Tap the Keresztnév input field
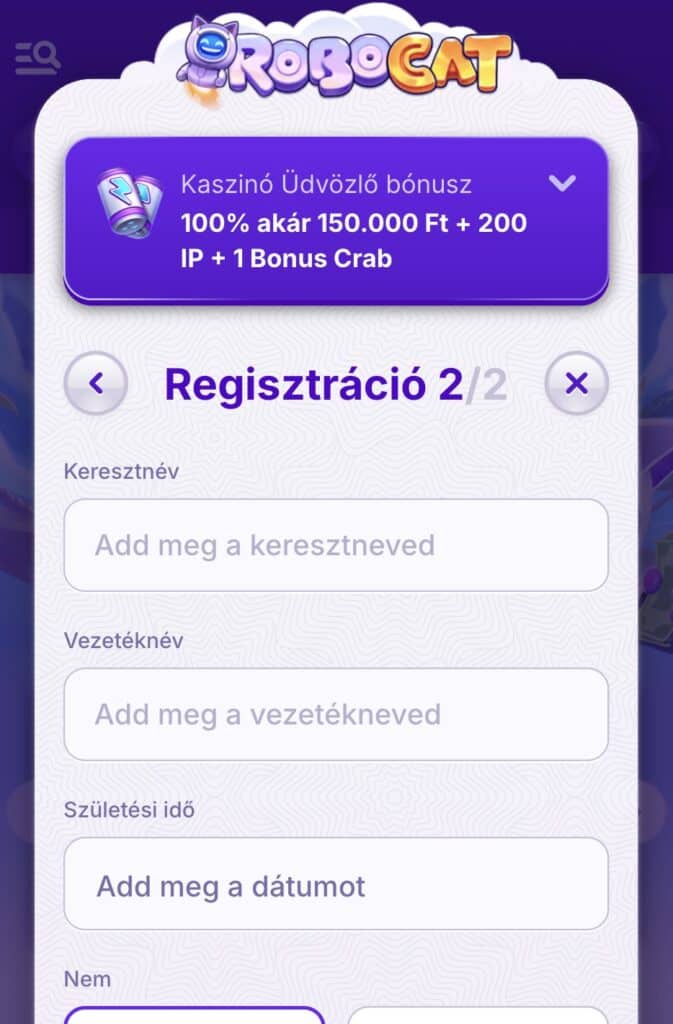The width and height of the screenshot is (673, 1024). click(x=336, y=545)
